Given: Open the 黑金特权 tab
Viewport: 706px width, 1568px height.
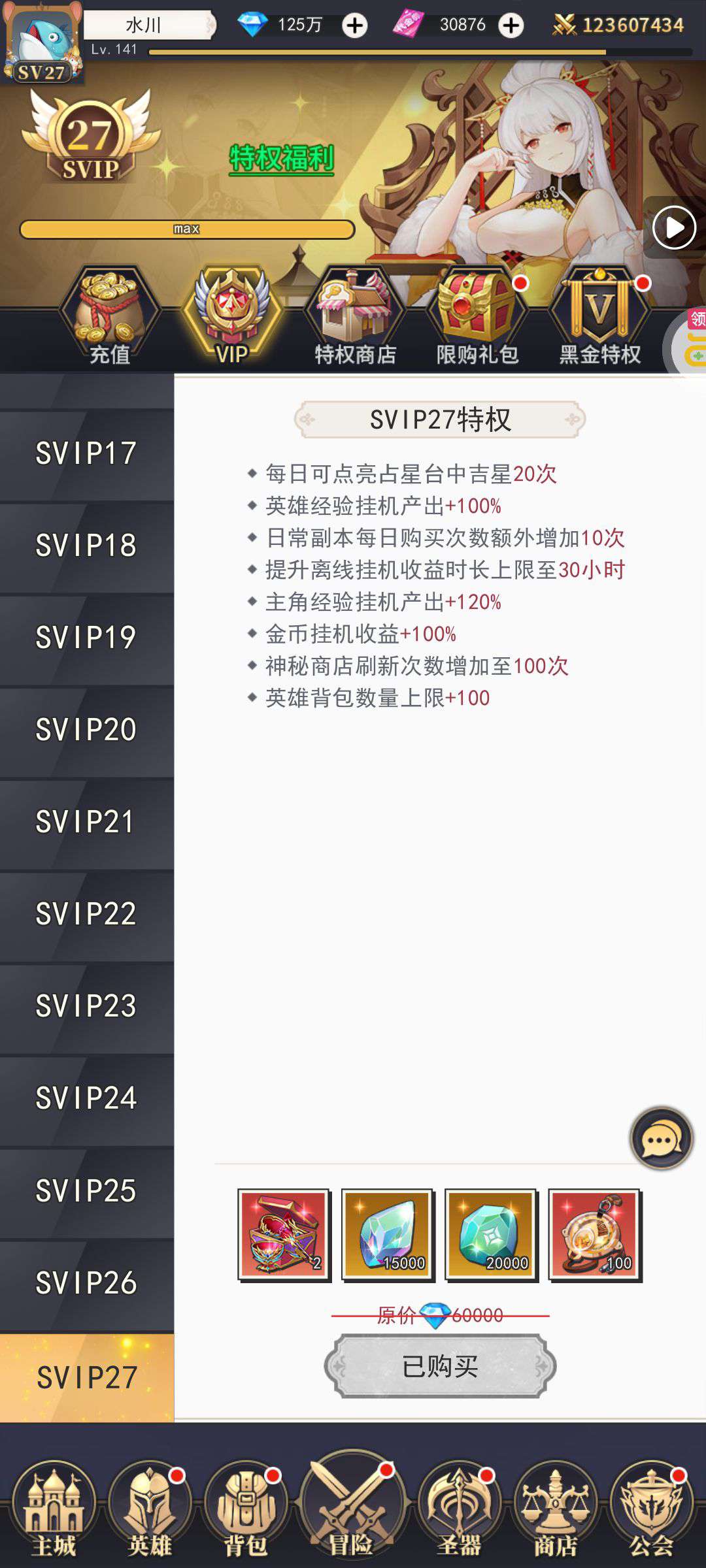Looking at the screenshot, I should click(599, 318).
